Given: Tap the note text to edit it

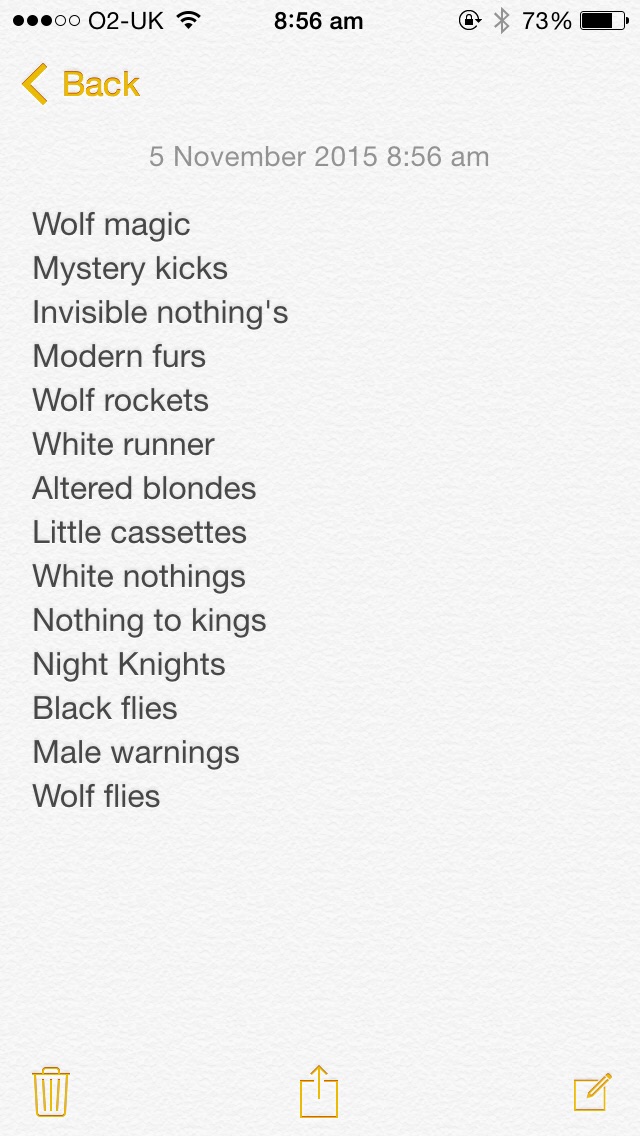Looking at the screenshot, I should pyautogui.click(x=160, y=510).
